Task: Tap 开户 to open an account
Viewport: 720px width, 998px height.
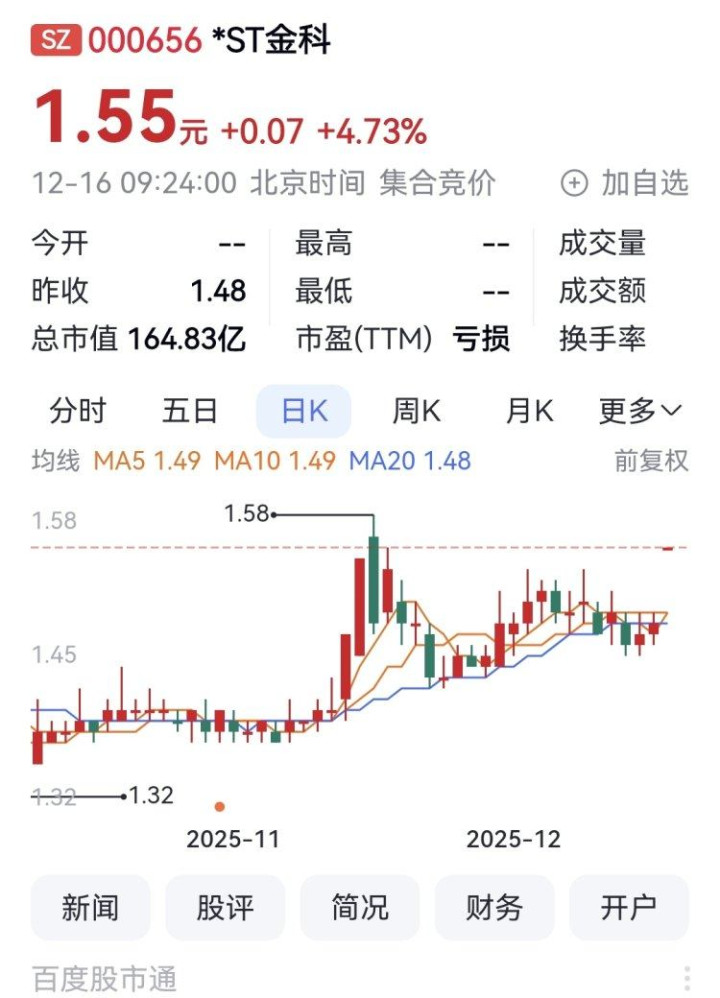Action: [x=629, y=907]
